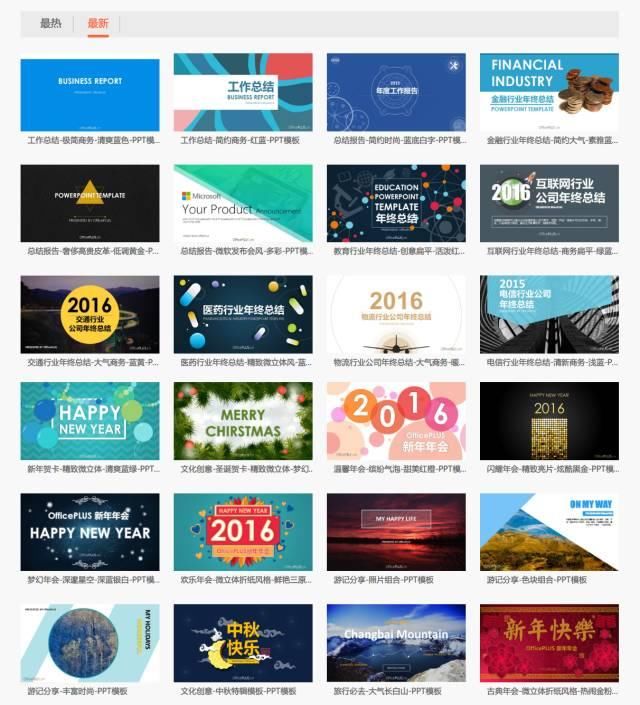
Task: Open the 中秋快乐 festival template
Action: 243,643
